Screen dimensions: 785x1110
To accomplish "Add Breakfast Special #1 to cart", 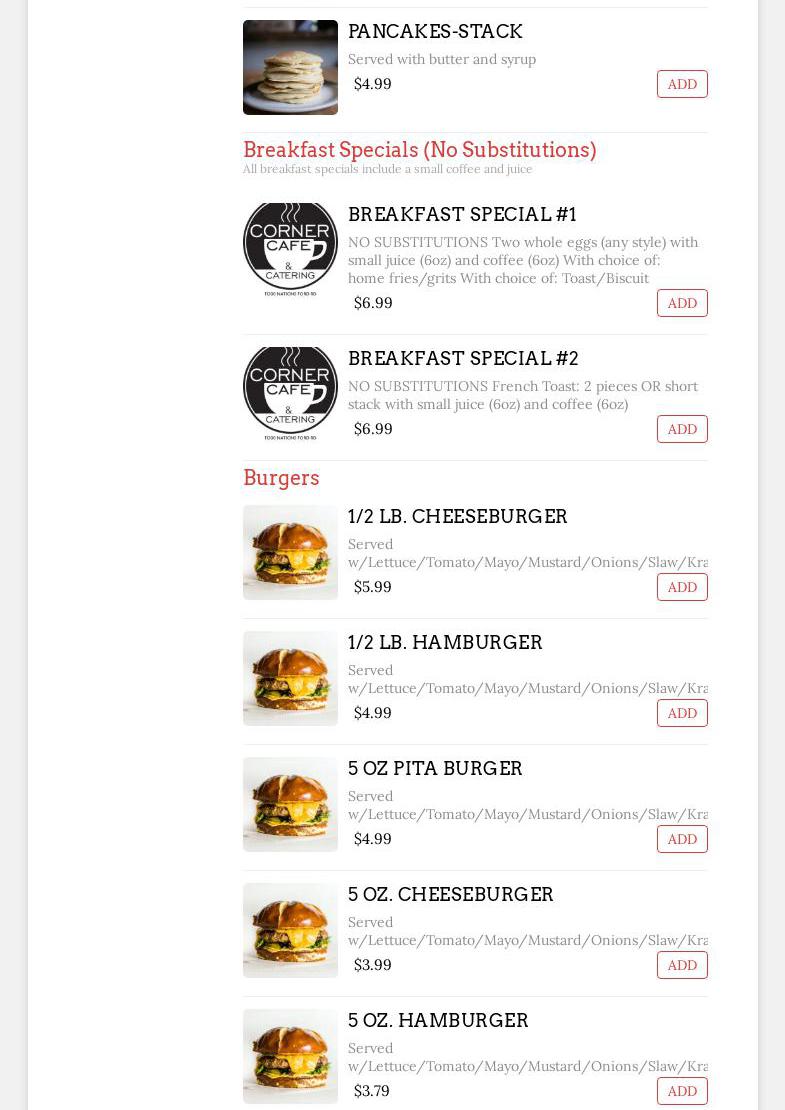I will [682, 303].
